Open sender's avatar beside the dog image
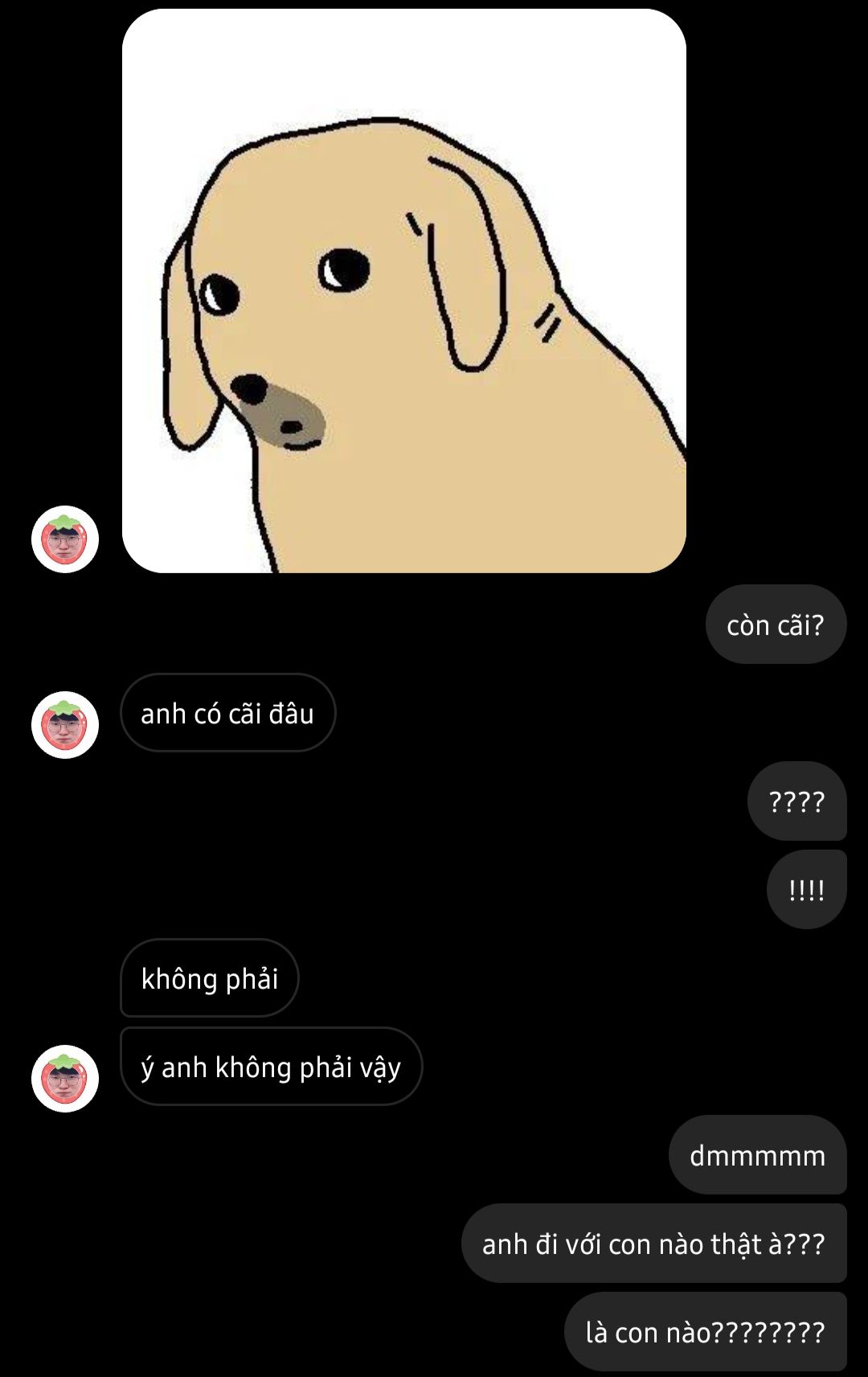 65,539
